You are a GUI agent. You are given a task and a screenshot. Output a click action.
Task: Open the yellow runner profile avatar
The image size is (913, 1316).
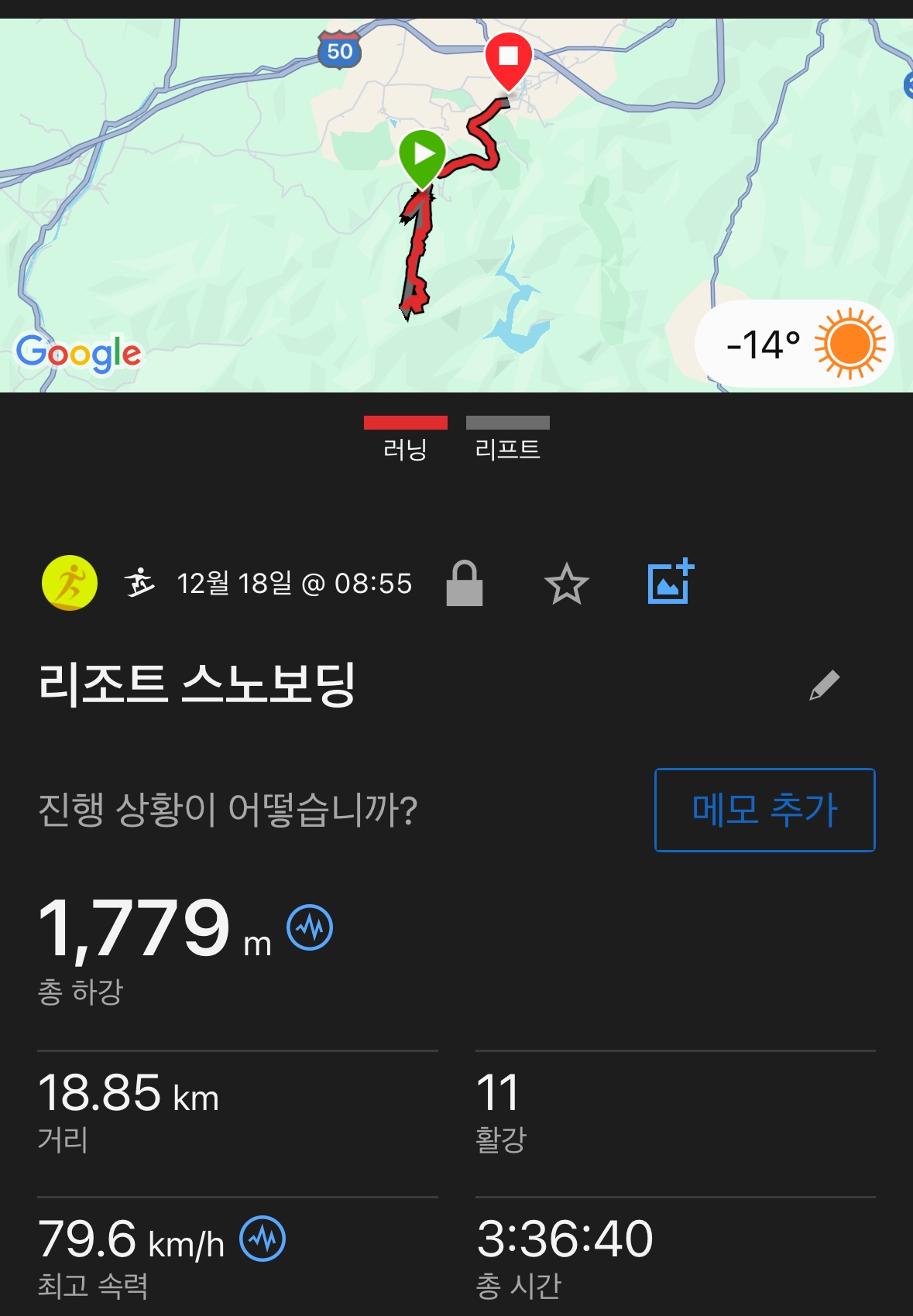pos(70,583)
